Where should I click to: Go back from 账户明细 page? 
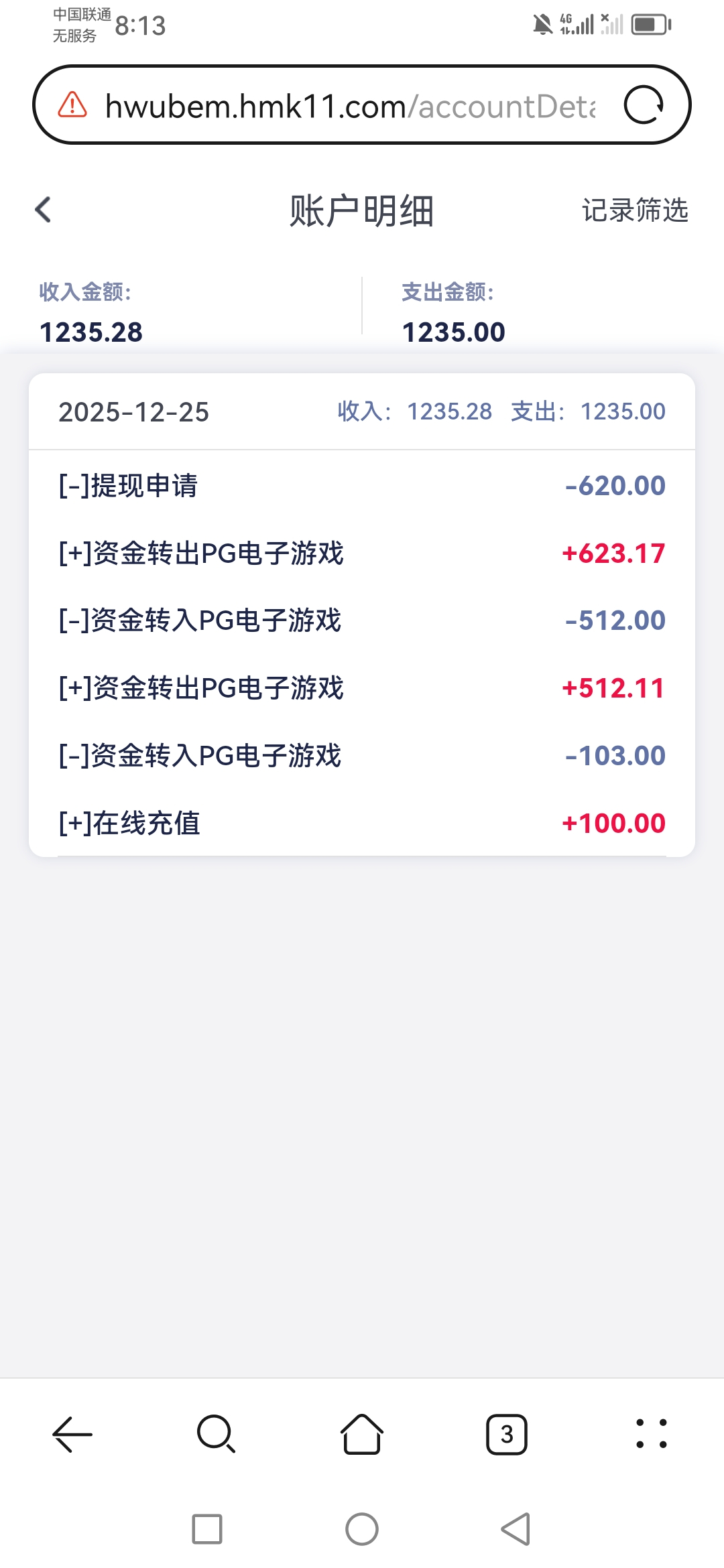tap(44, 210)
